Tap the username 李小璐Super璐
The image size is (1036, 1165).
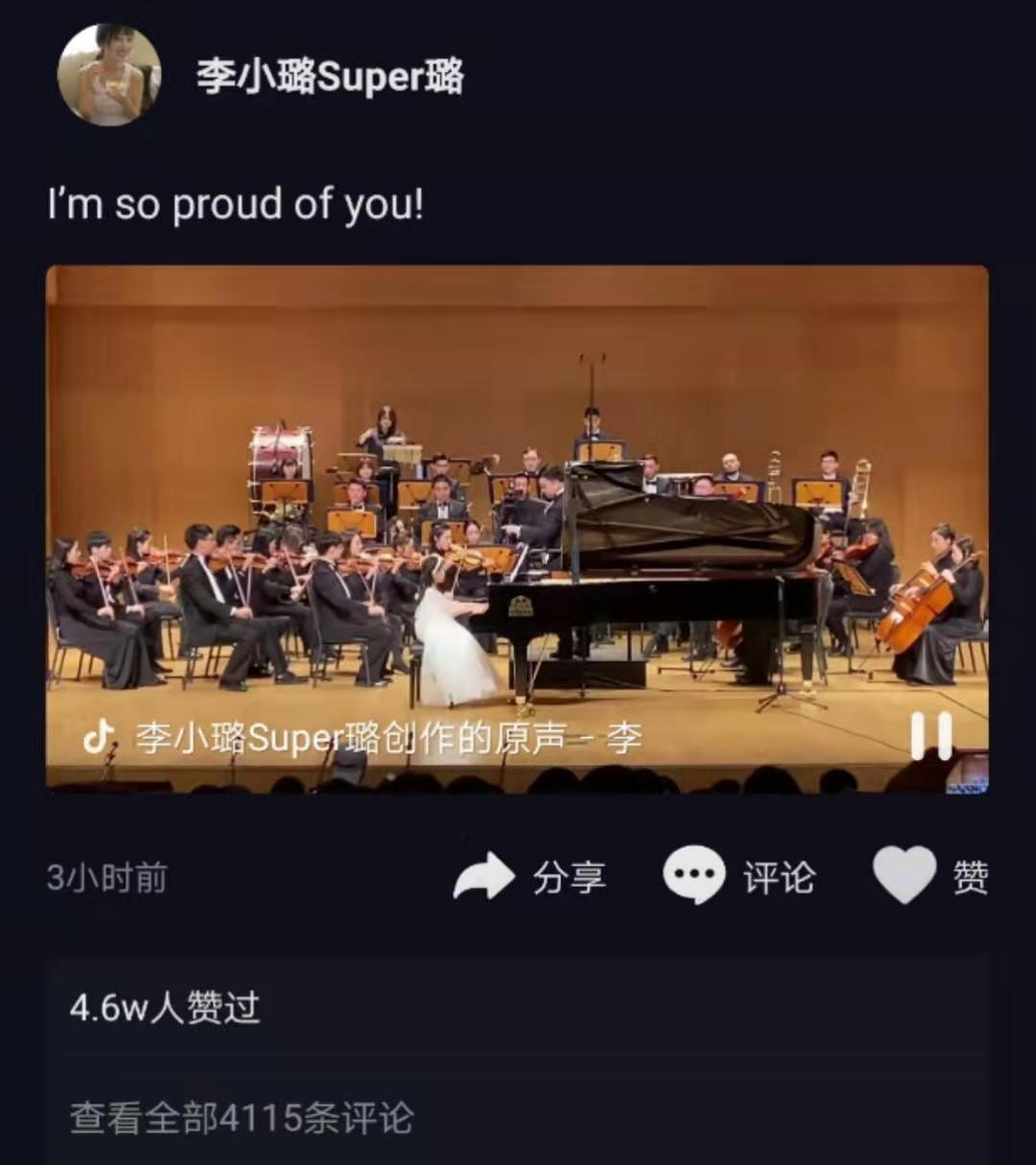click(329, 77)
